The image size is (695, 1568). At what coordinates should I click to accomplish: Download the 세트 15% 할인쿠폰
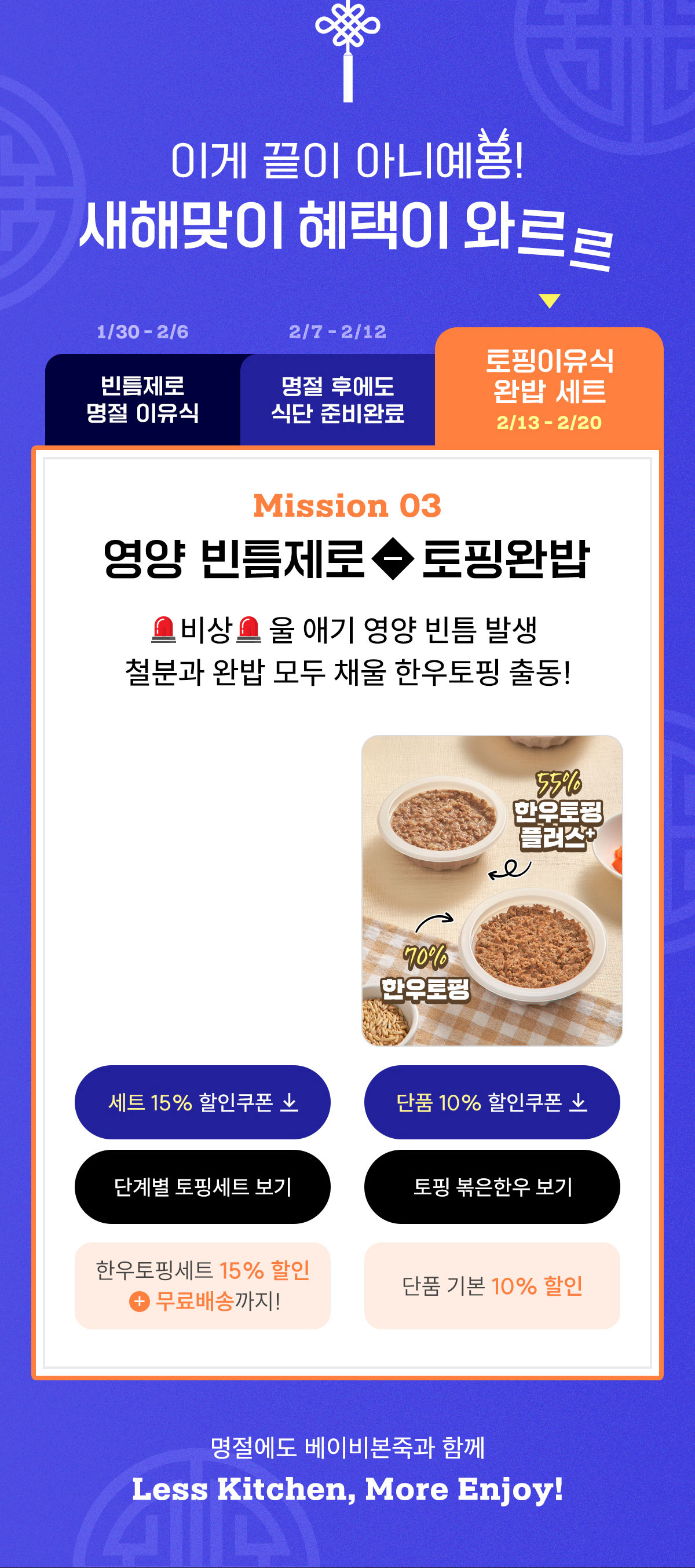[x=202, y=1102]
